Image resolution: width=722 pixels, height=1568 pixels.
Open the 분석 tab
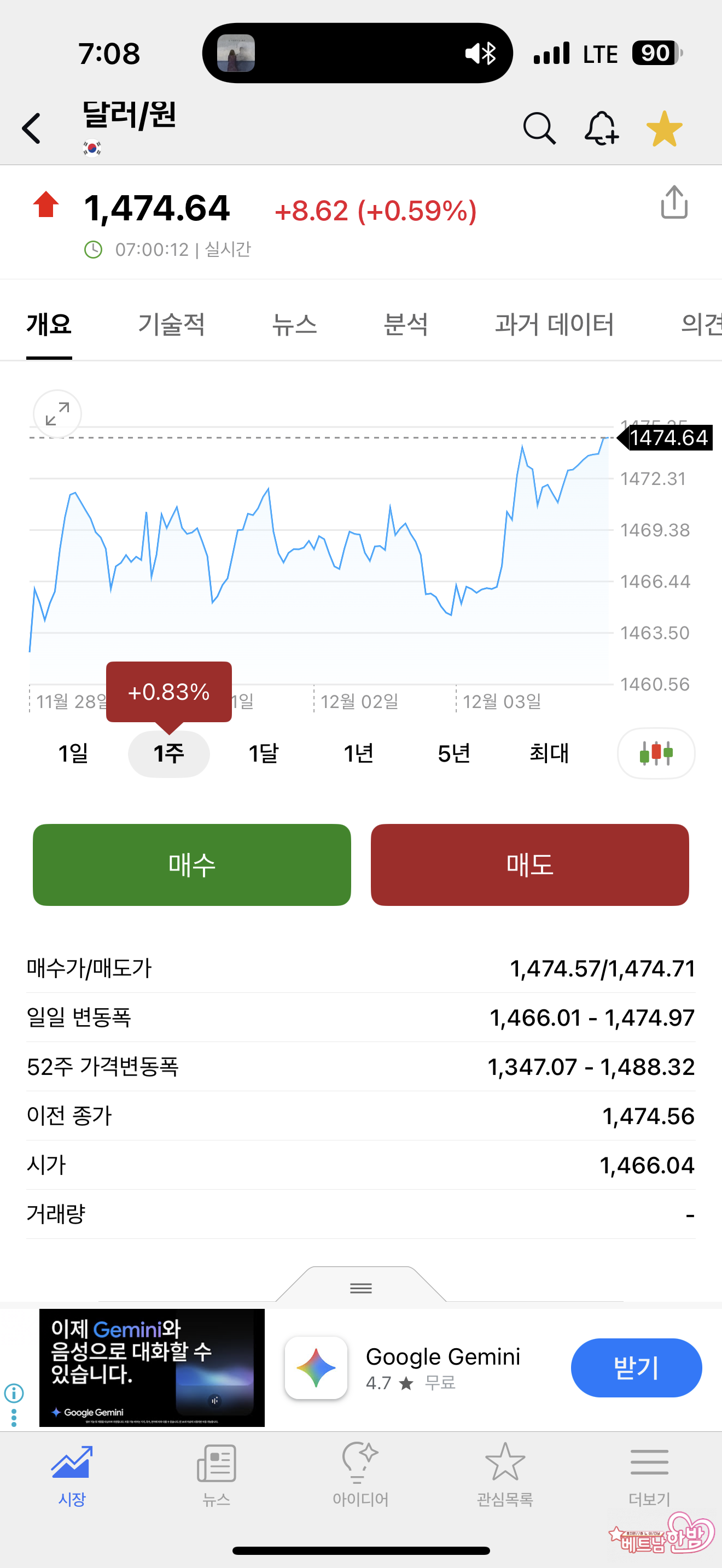405,324
